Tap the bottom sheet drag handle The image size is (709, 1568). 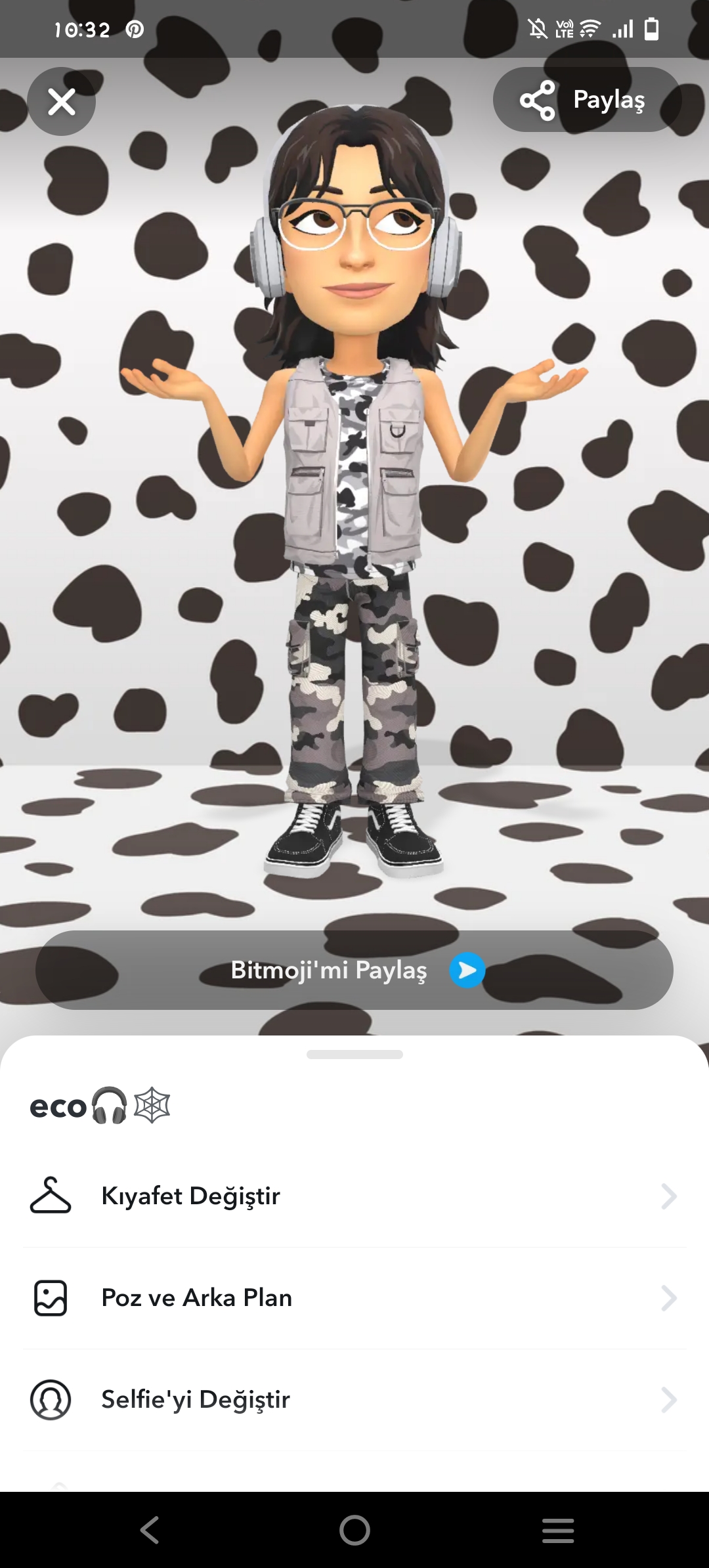coord(354,1055)
